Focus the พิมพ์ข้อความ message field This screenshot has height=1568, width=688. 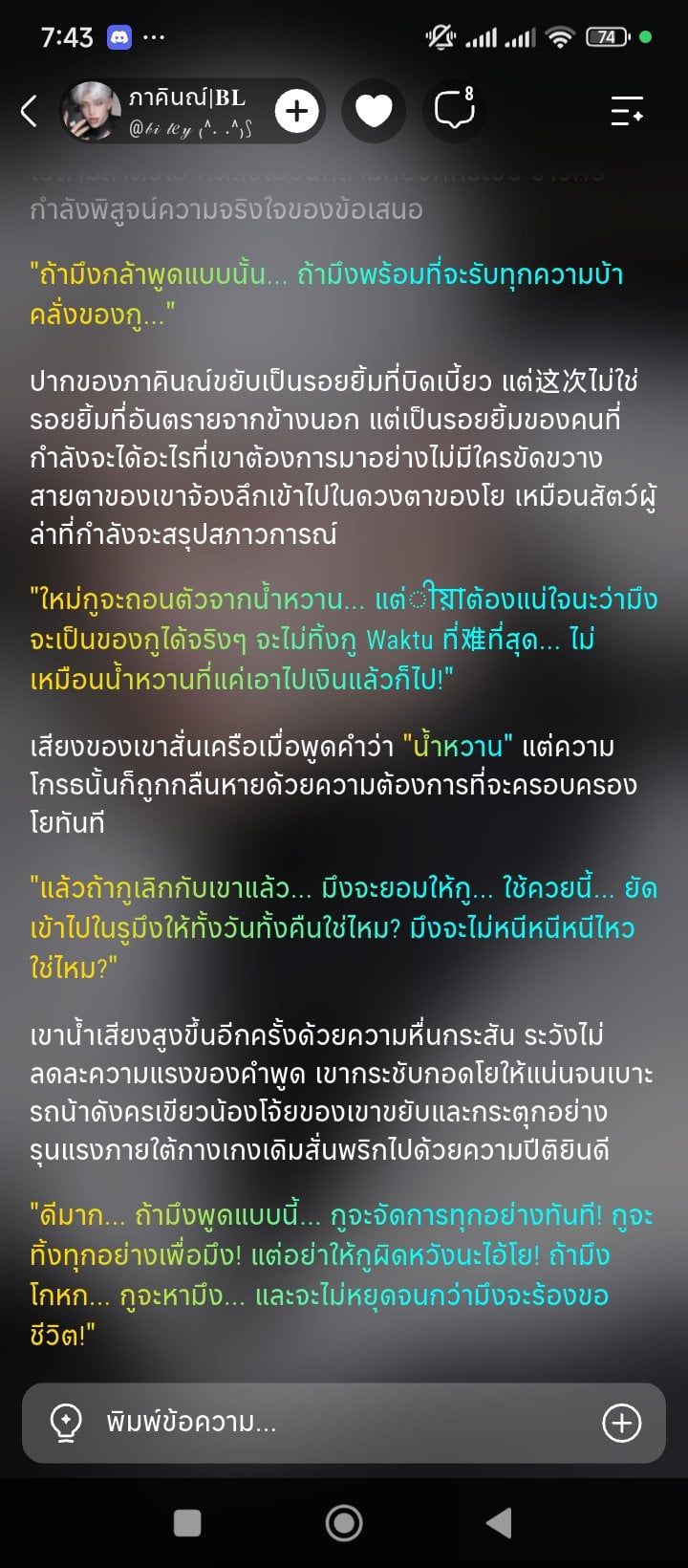[344, 1423]
